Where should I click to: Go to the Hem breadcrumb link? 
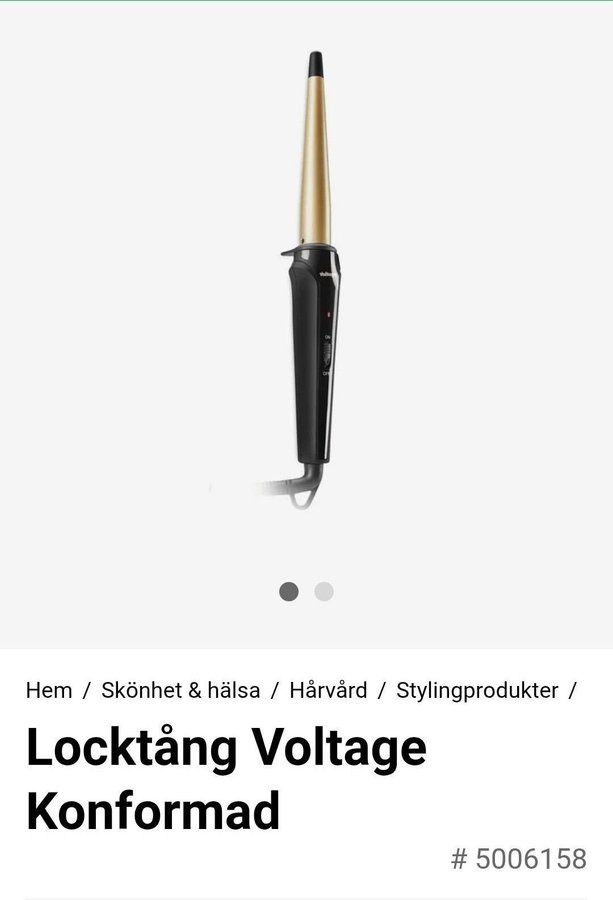49,690
